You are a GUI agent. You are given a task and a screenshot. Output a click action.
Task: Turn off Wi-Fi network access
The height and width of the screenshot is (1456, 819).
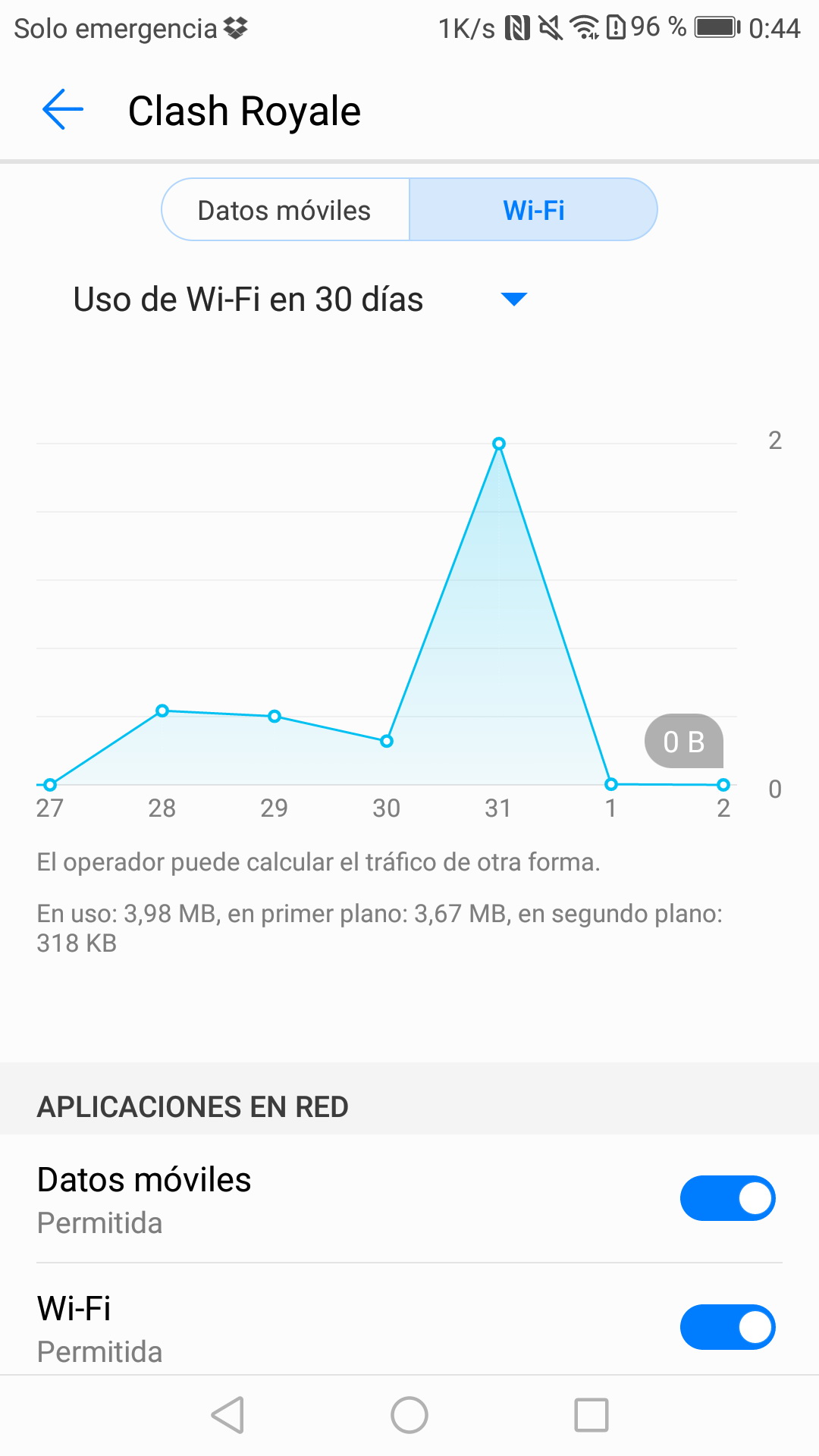click(726, 1327)
